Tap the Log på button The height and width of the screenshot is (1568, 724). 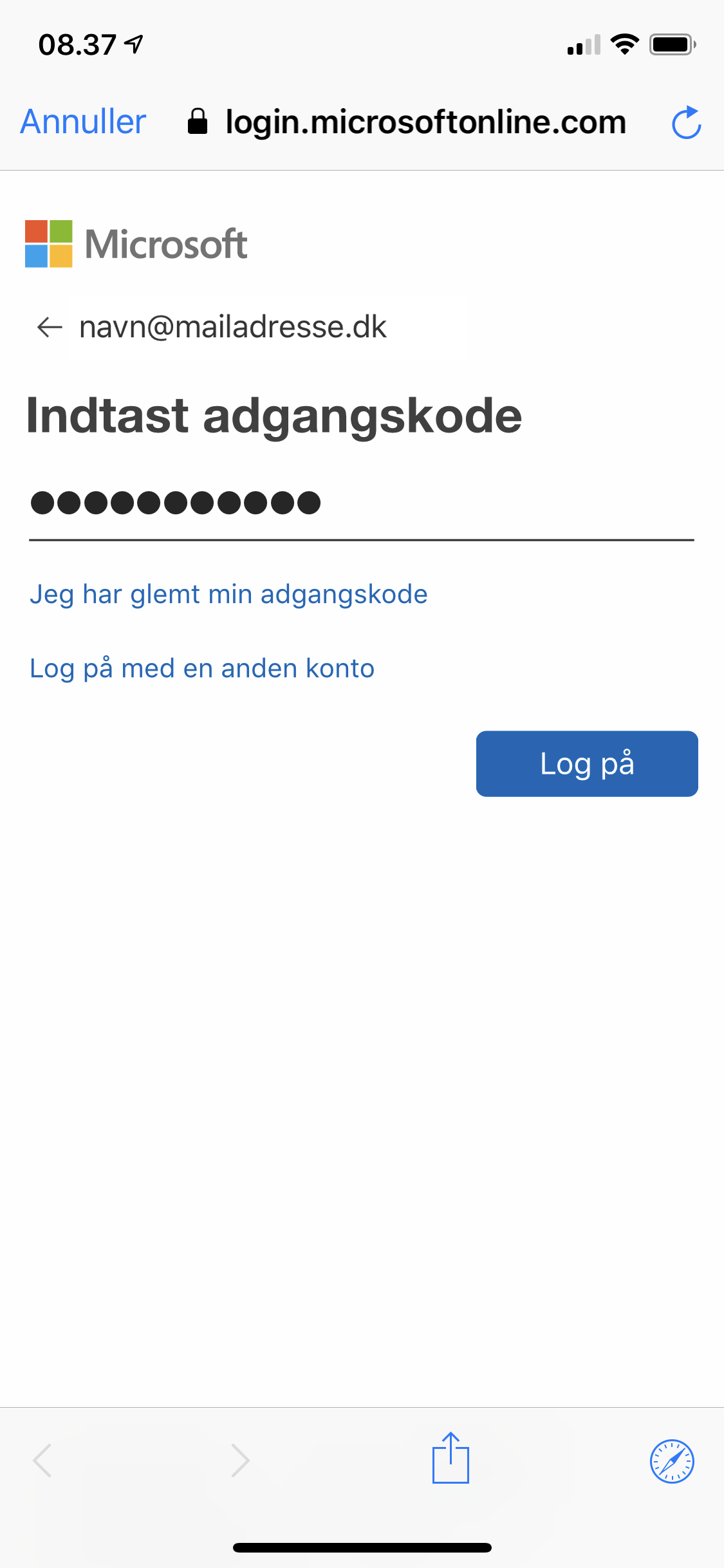[x=587, y=763]
